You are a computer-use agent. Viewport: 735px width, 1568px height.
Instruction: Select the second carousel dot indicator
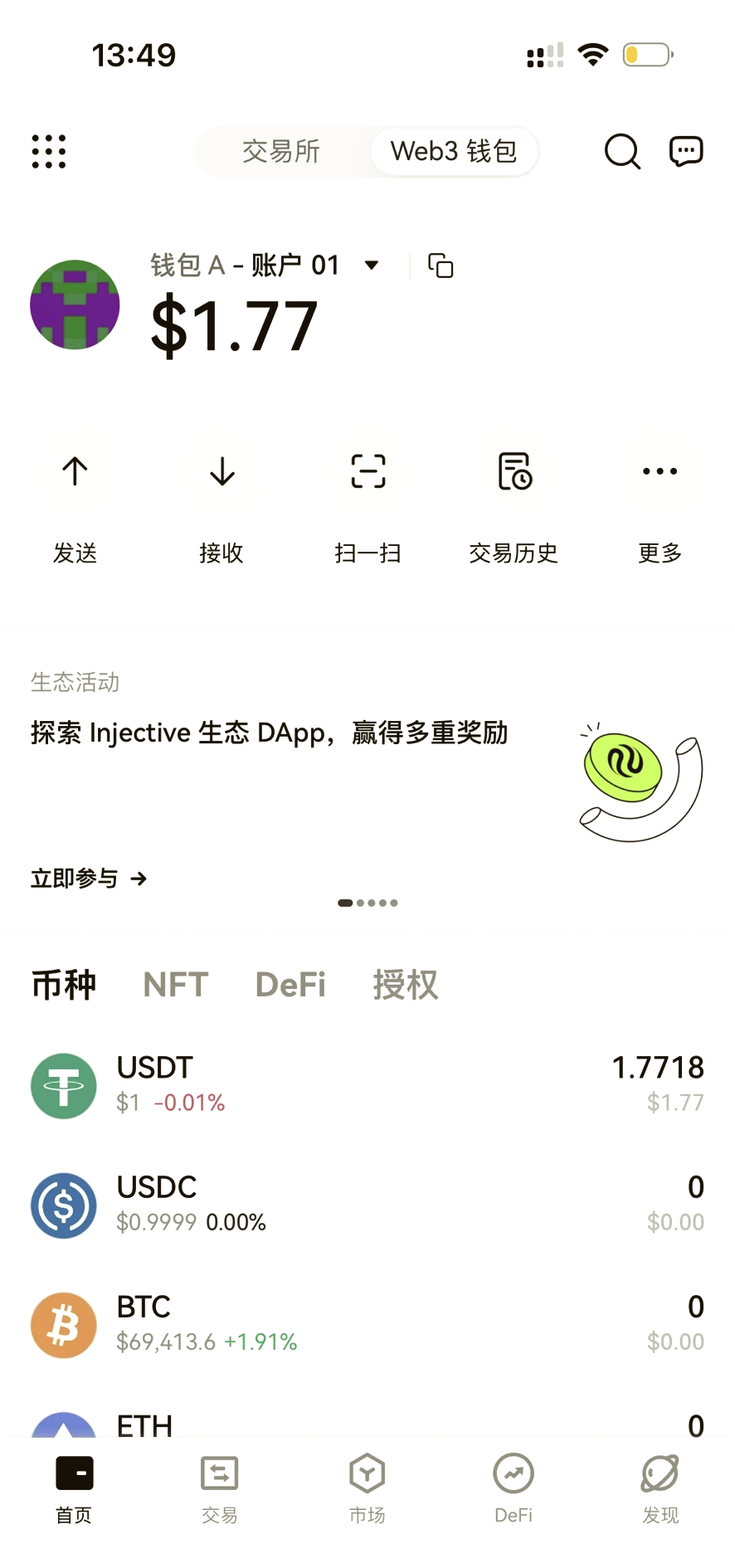[x=358, y=903]
